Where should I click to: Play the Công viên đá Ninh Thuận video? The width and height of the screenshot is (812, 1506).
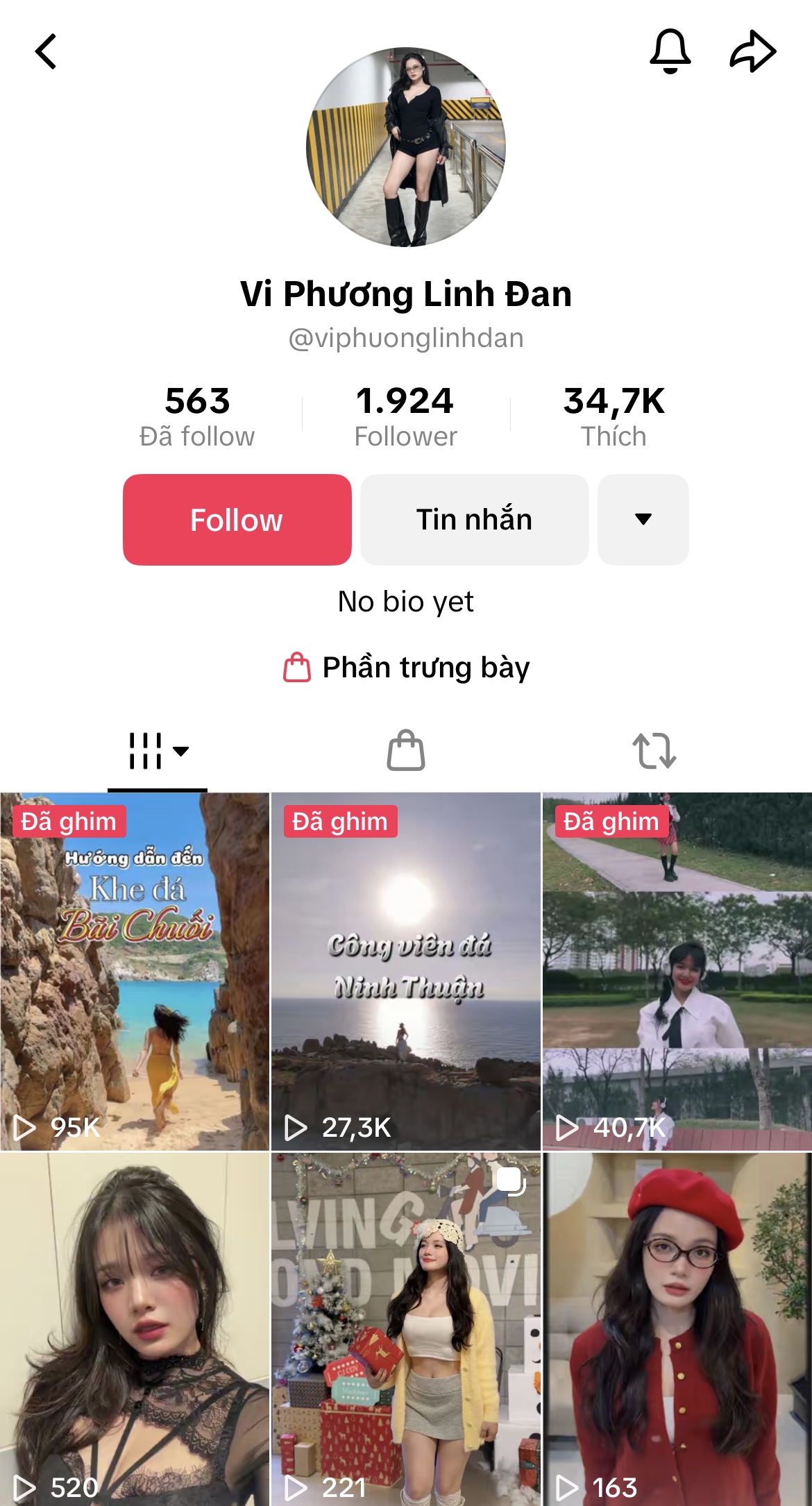point(406,972)
